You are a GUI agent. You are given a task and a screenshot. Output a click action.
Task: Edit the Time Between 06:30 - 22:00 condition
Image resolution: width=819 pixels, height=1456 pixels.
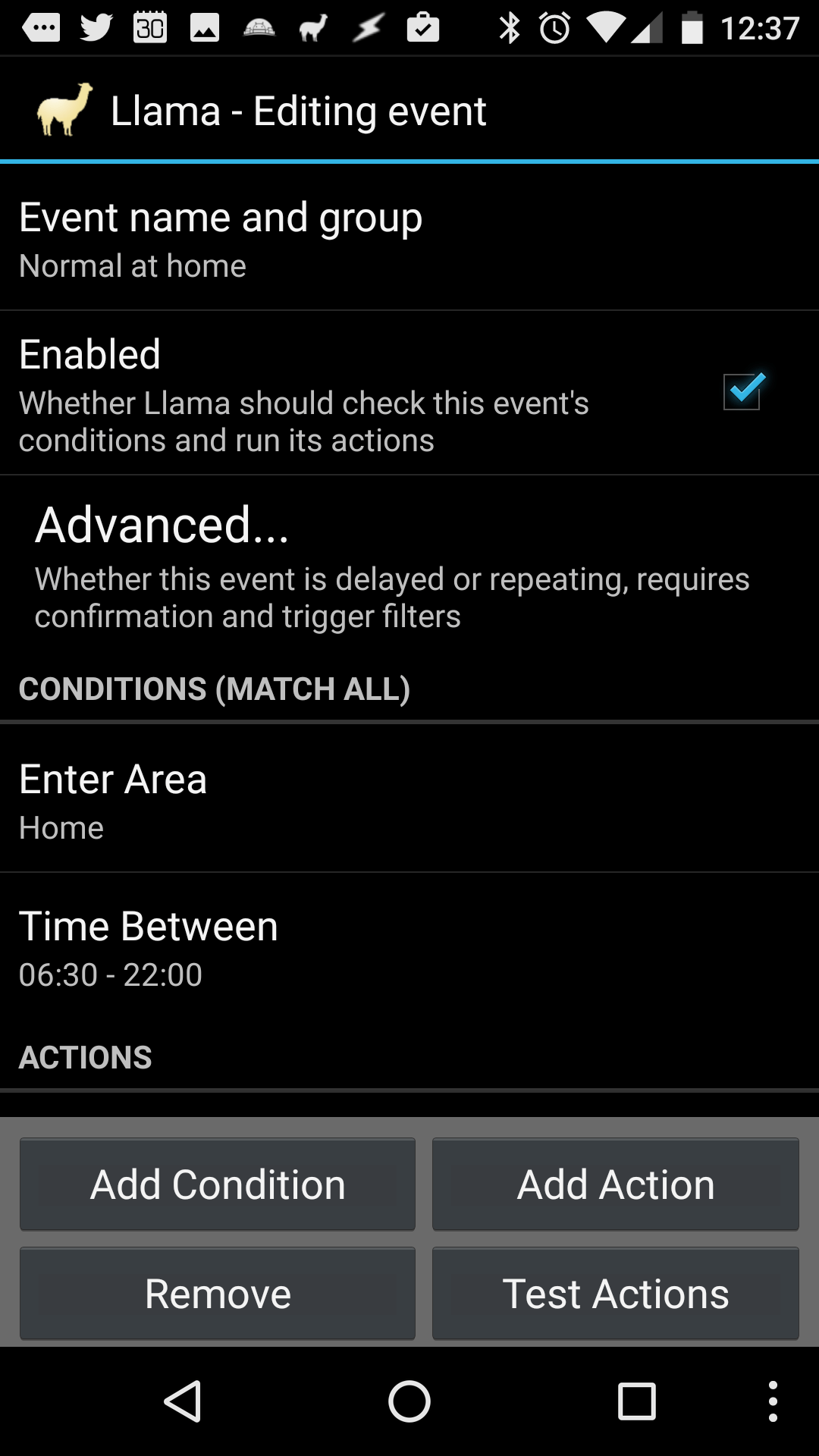click(x=409, y=946)
